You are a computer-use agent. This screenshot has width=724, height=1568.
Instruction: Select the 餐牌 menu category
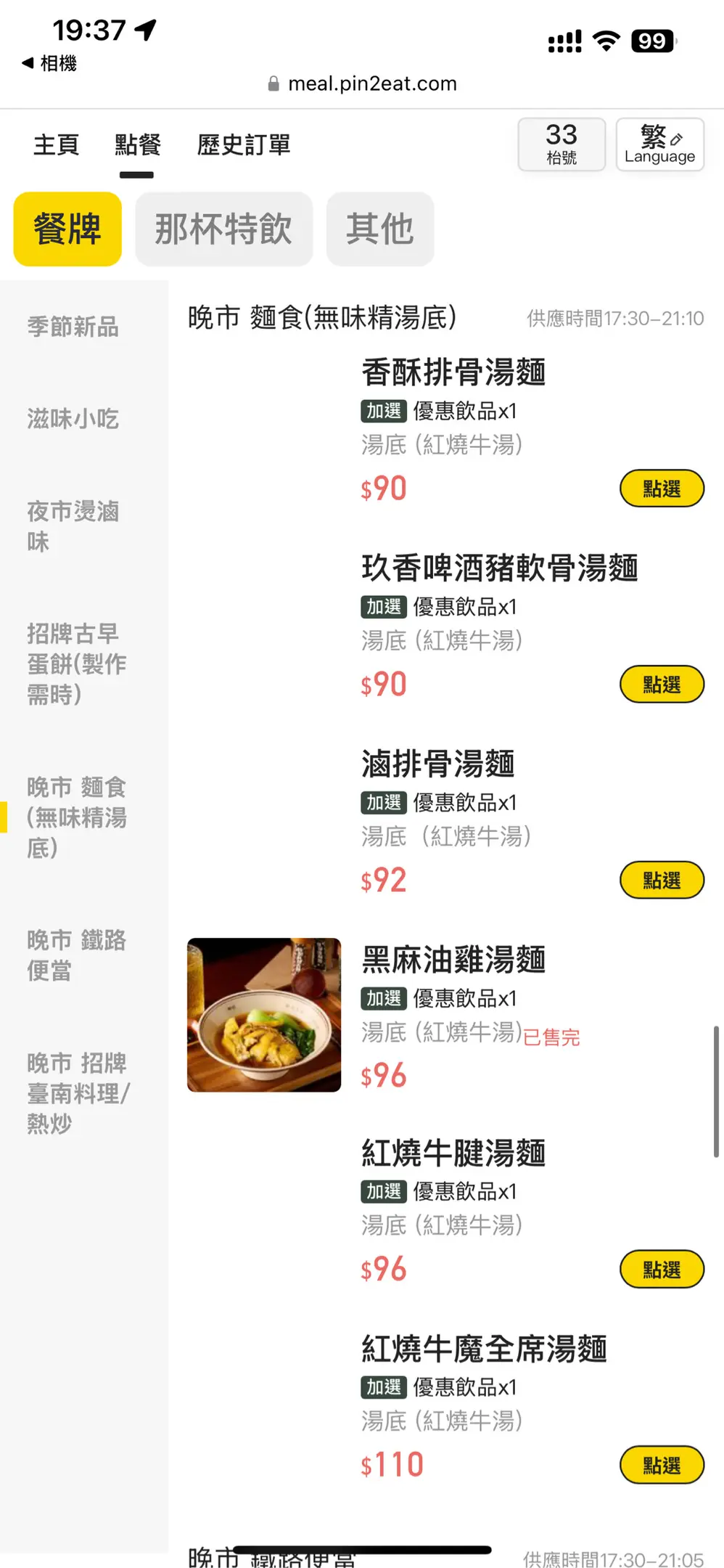click(67, 229)
